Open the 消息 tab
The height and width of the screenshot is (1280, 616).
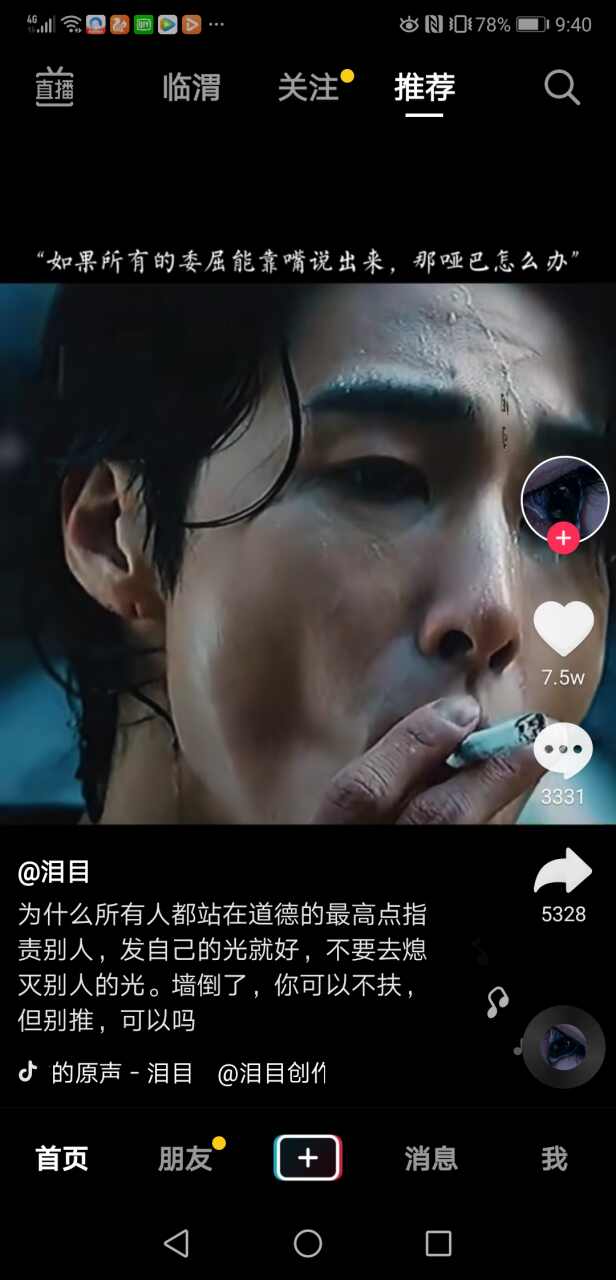tap(431, 1158)
